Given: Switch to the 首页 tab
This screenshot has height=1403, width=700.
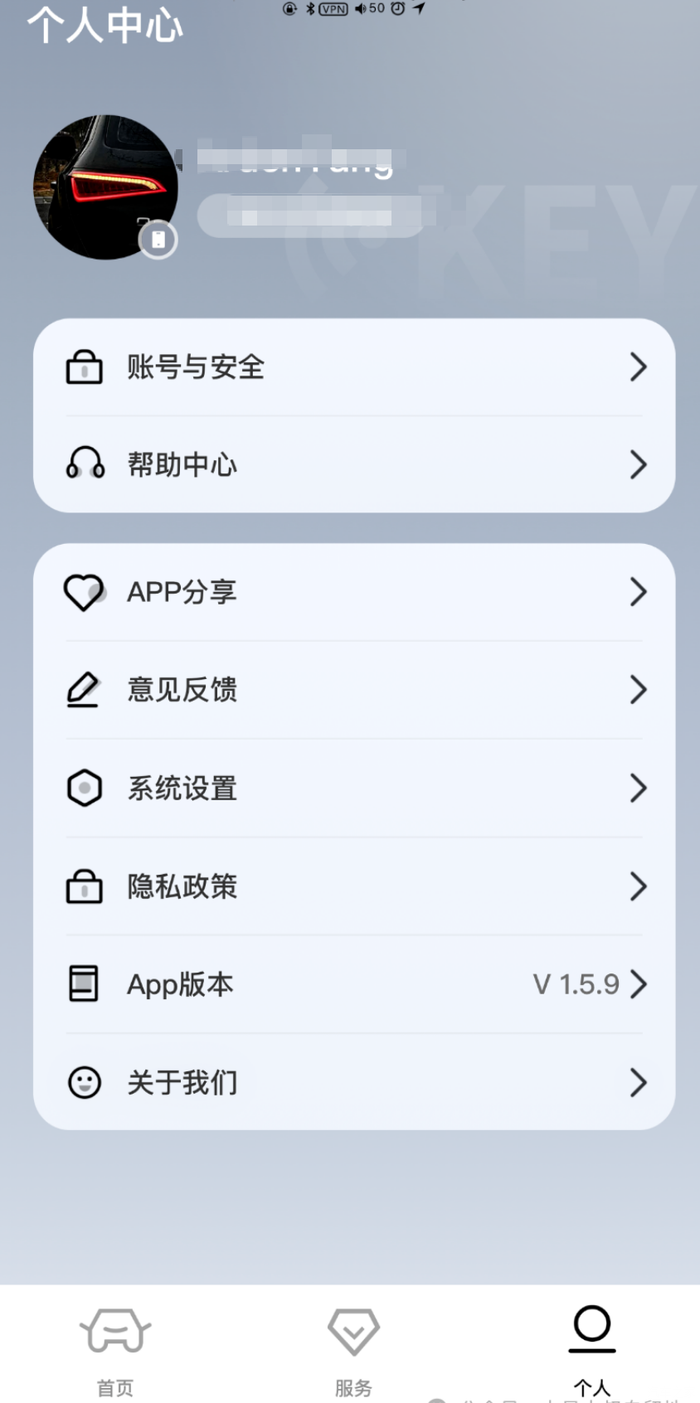Looking at the screenshot, I should point(115,1350).
